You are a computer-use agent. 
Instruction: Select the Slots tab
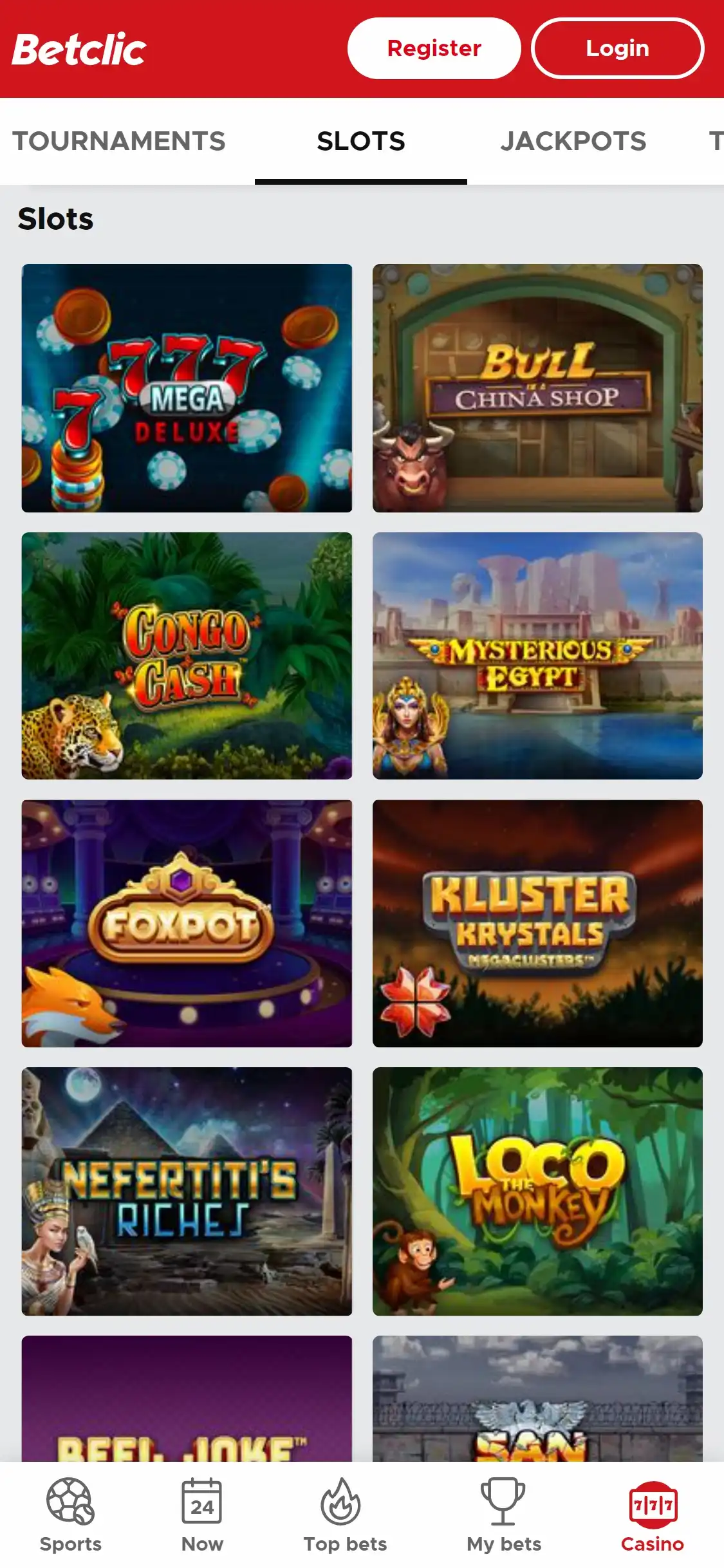(360, 141)
